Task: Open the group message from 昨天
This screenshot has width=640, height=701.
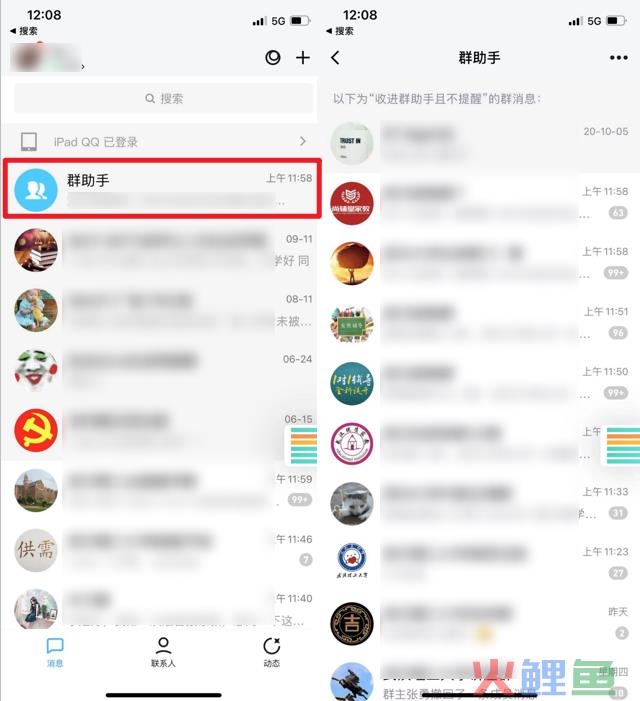Action: point(480,623)
